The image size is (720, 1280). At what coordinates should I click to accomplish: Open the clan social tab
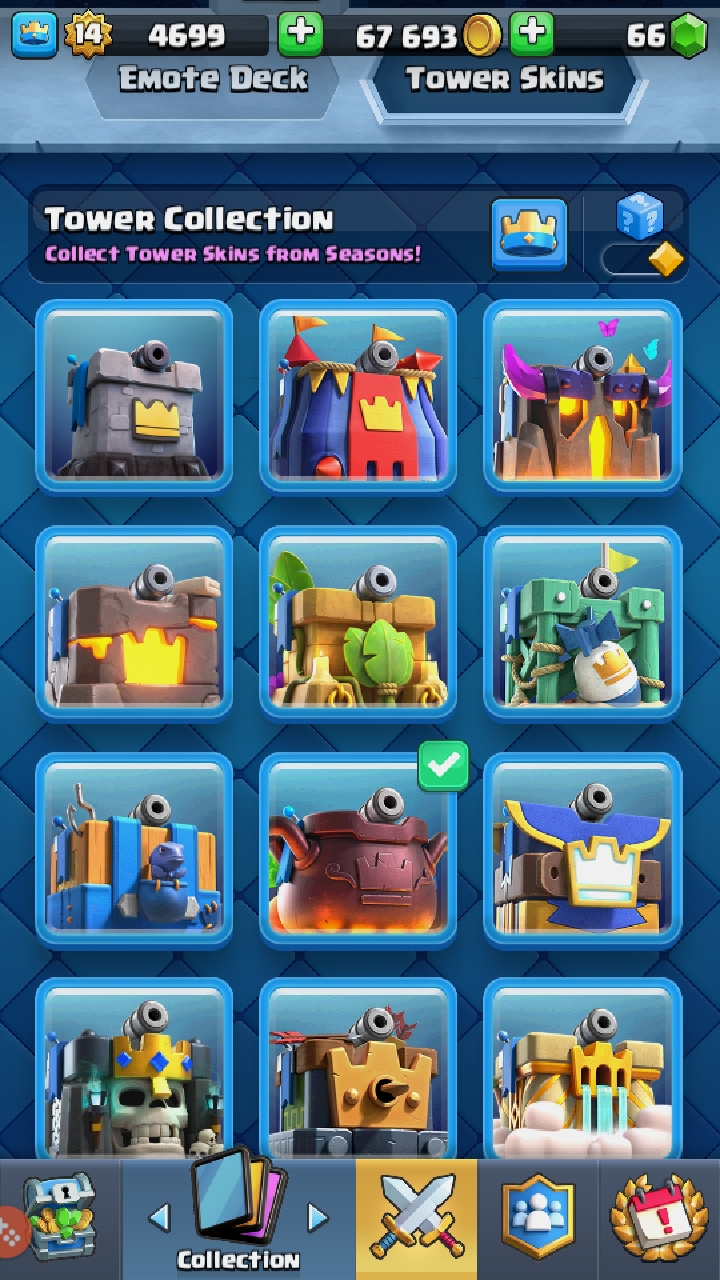pyautogui.click(x=539, y=1219)
